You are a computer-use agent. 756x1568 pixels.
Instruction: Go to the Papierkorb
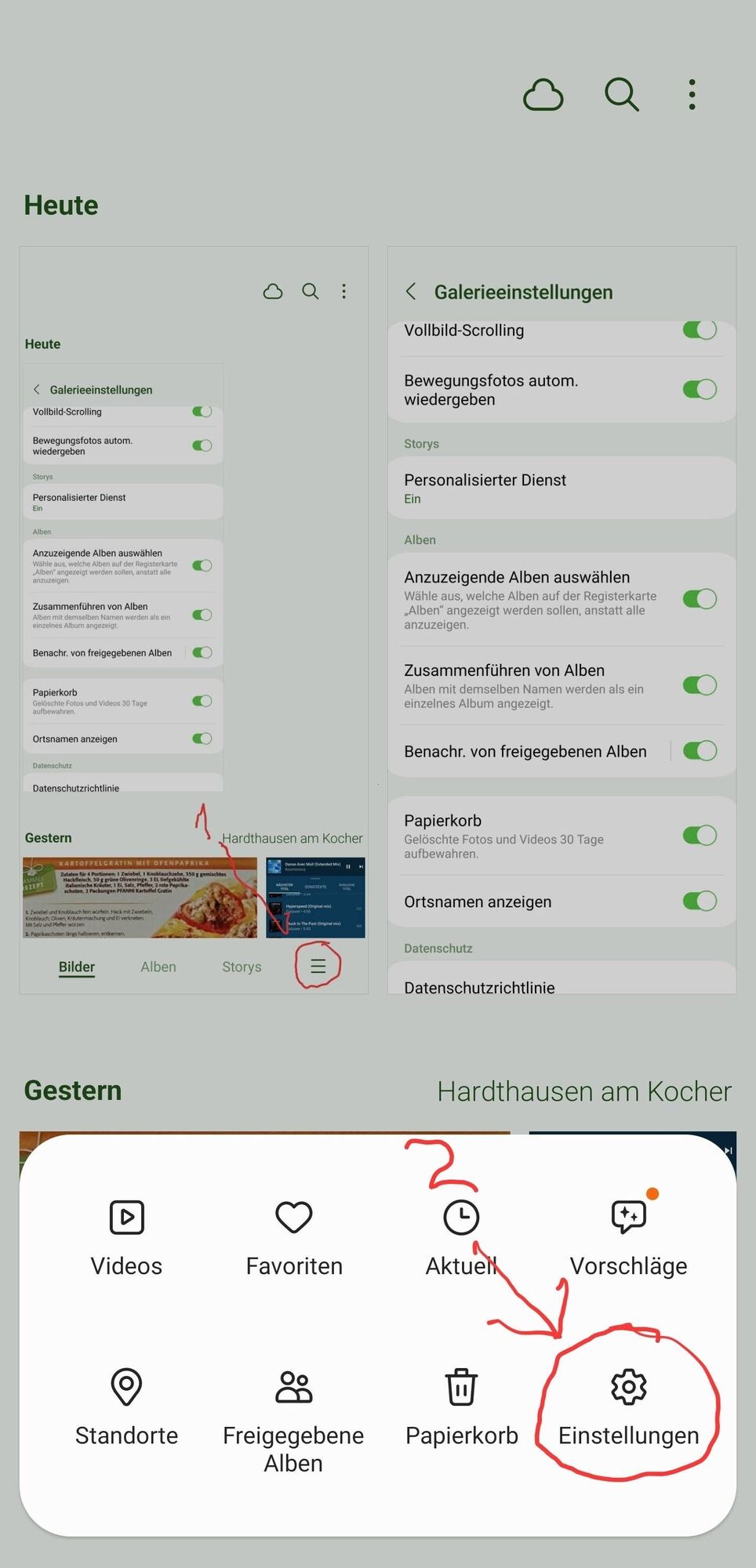click(461, 1406)
